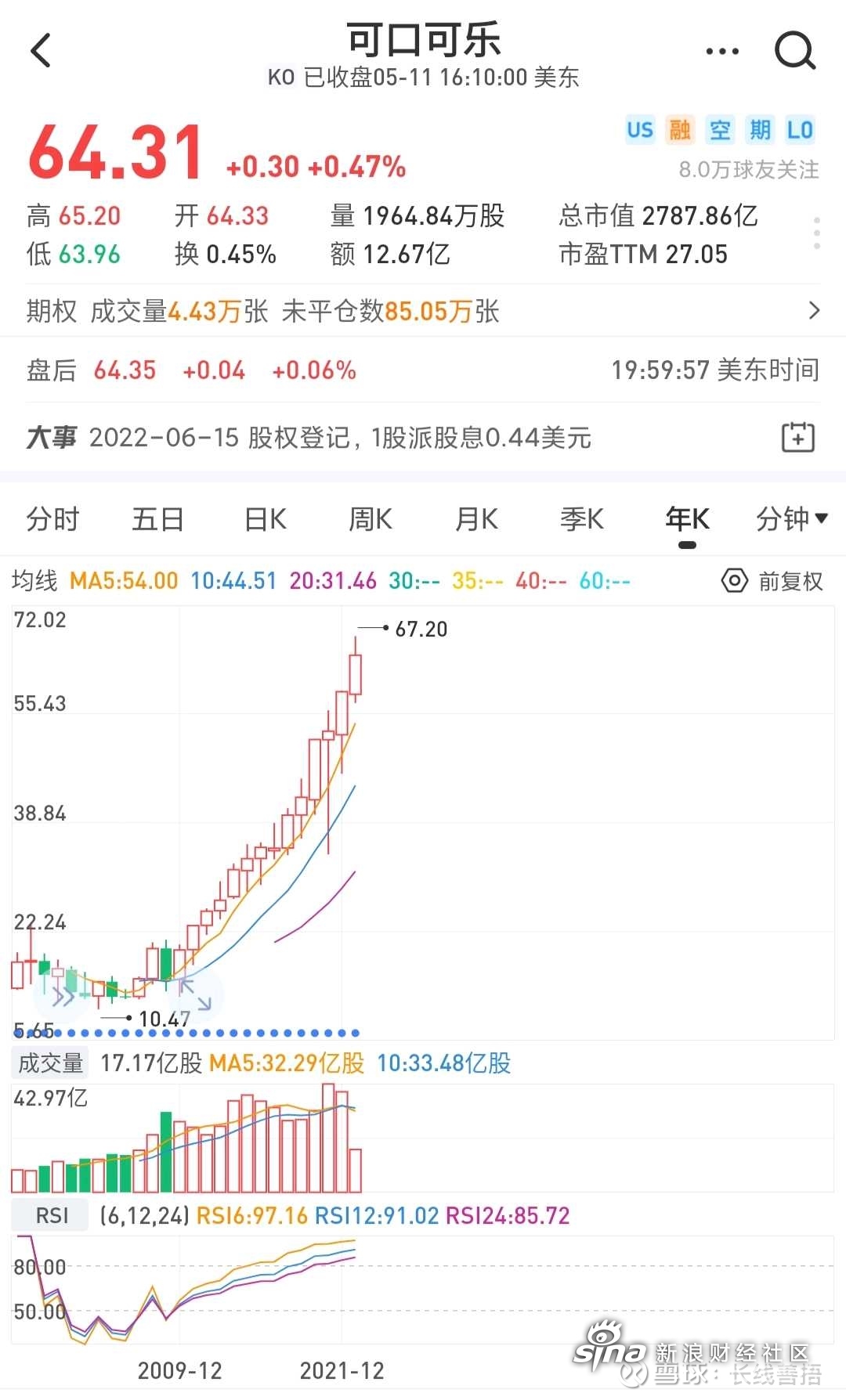Screen dimensions: 846x1400
Task: Go back using the top-left arrow
Action: click(x=41, y=50)
